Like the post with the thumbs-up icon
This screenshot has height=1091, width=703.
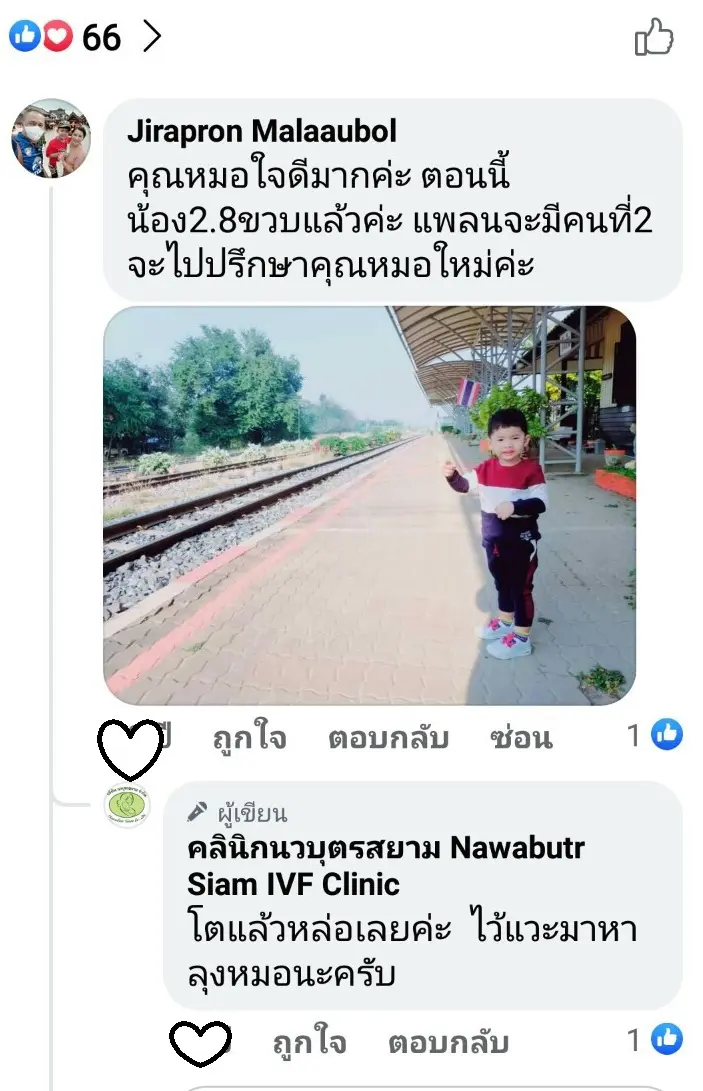654,39
